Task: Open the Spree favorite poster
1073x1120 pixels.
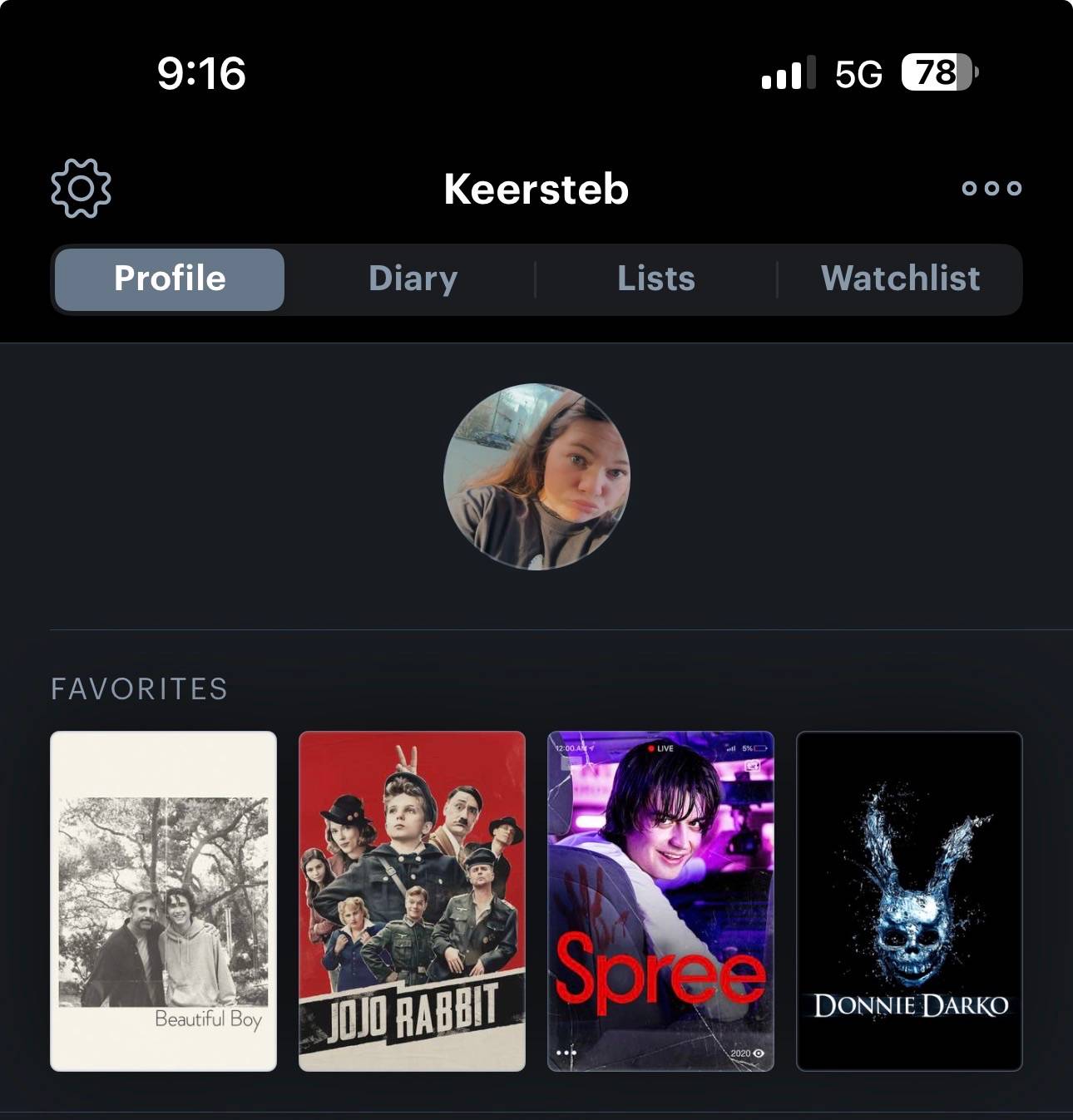Action: (x=660, y=901)
